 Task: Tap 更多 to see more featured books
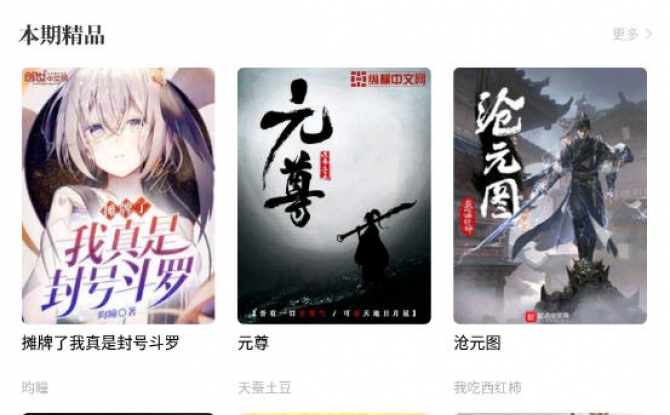pyautogui.click(x=631, y=34)
